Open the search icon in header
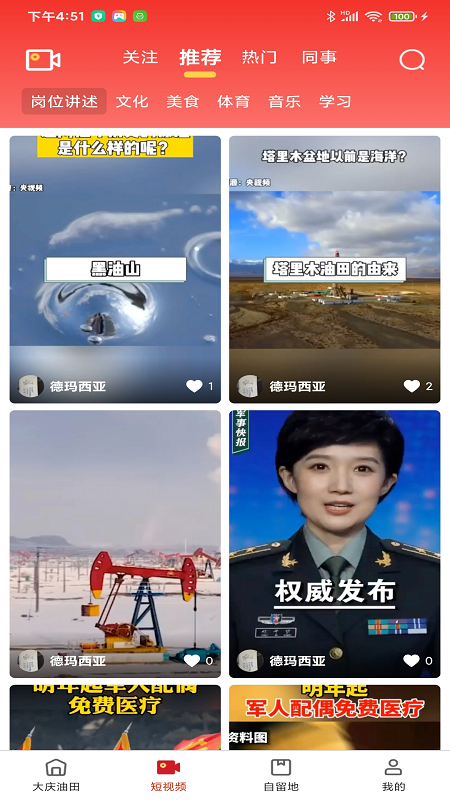The width and height of the screenshot is (450, 800). tap(412, 60)
